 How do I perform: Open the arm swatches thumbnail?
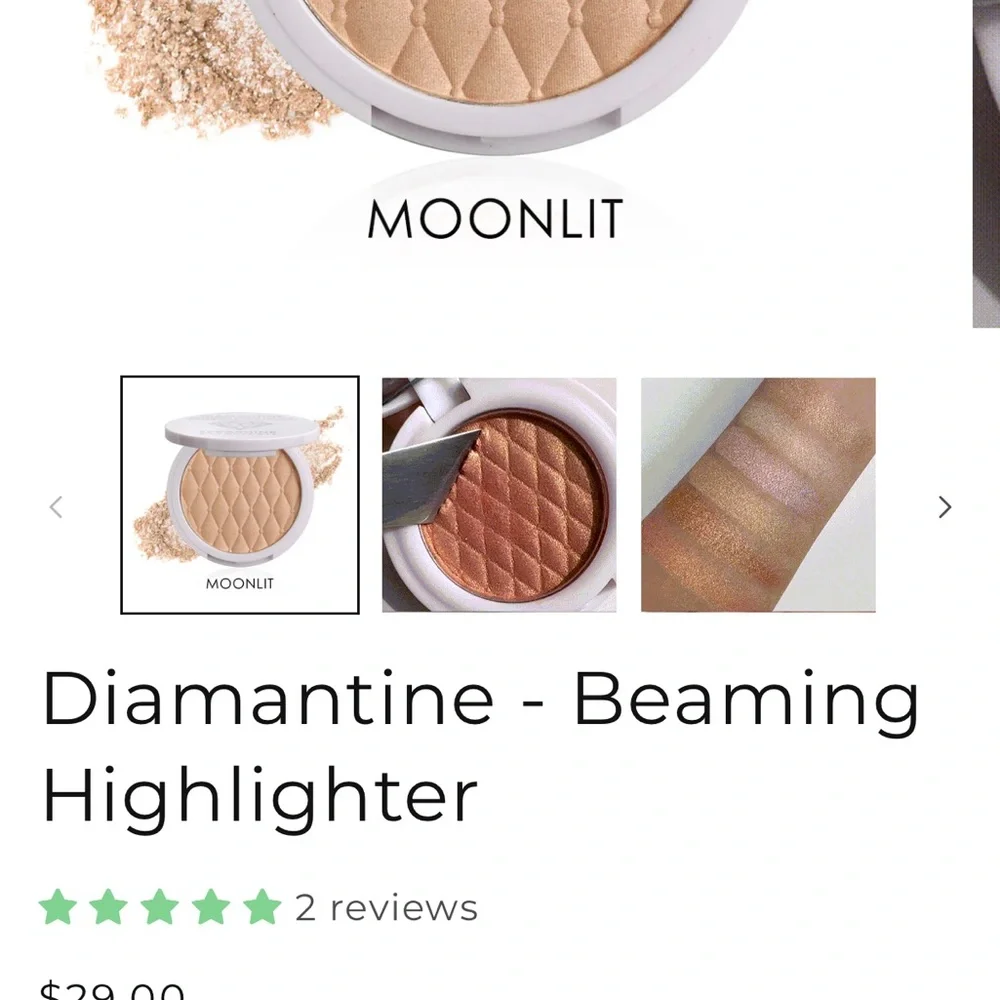coord(758,494)
